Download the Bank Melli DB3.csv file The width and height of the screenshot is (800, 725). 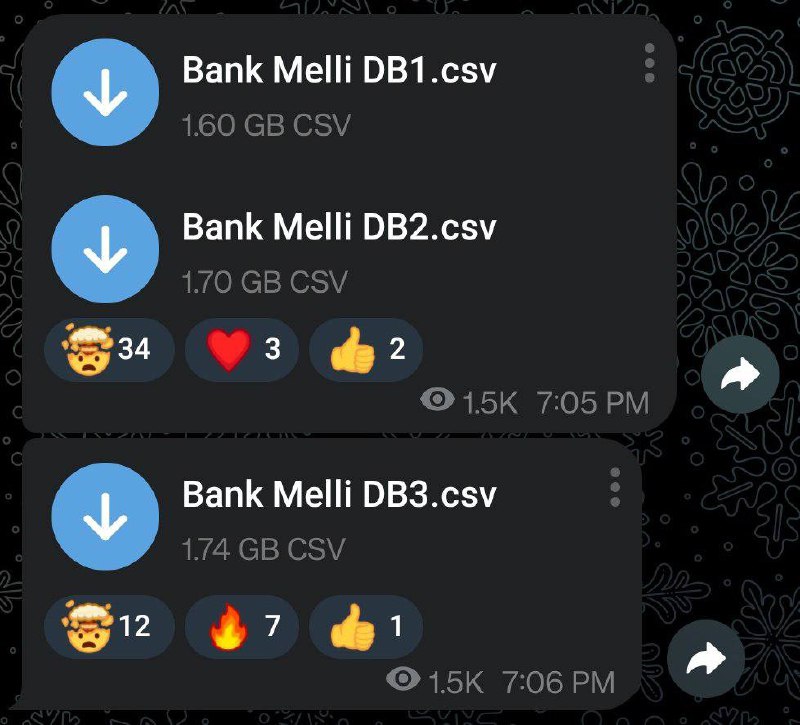(105, 517)
